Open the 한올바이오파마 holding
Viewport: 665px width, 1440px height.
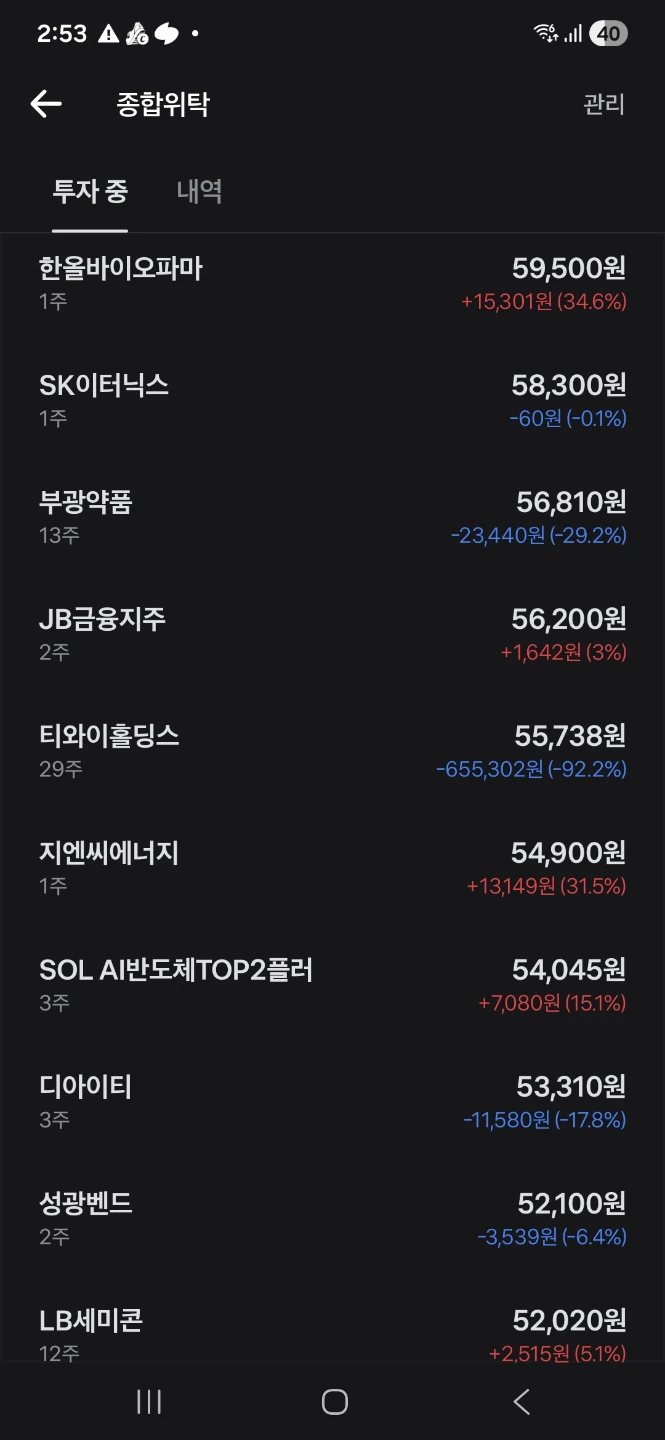tap(332, 284)
